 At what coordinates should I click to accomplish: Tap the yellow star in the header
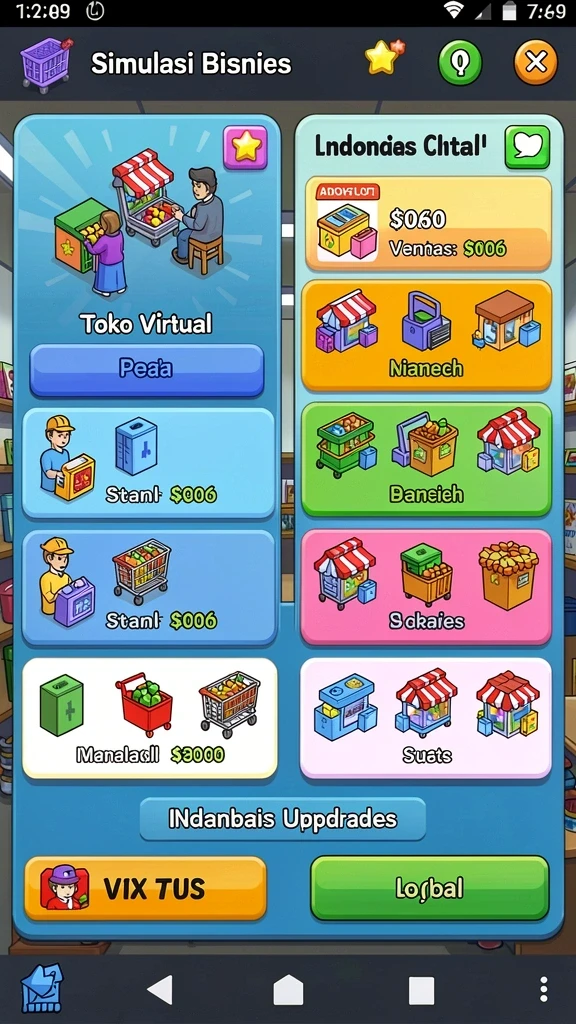tap(384, 57)
